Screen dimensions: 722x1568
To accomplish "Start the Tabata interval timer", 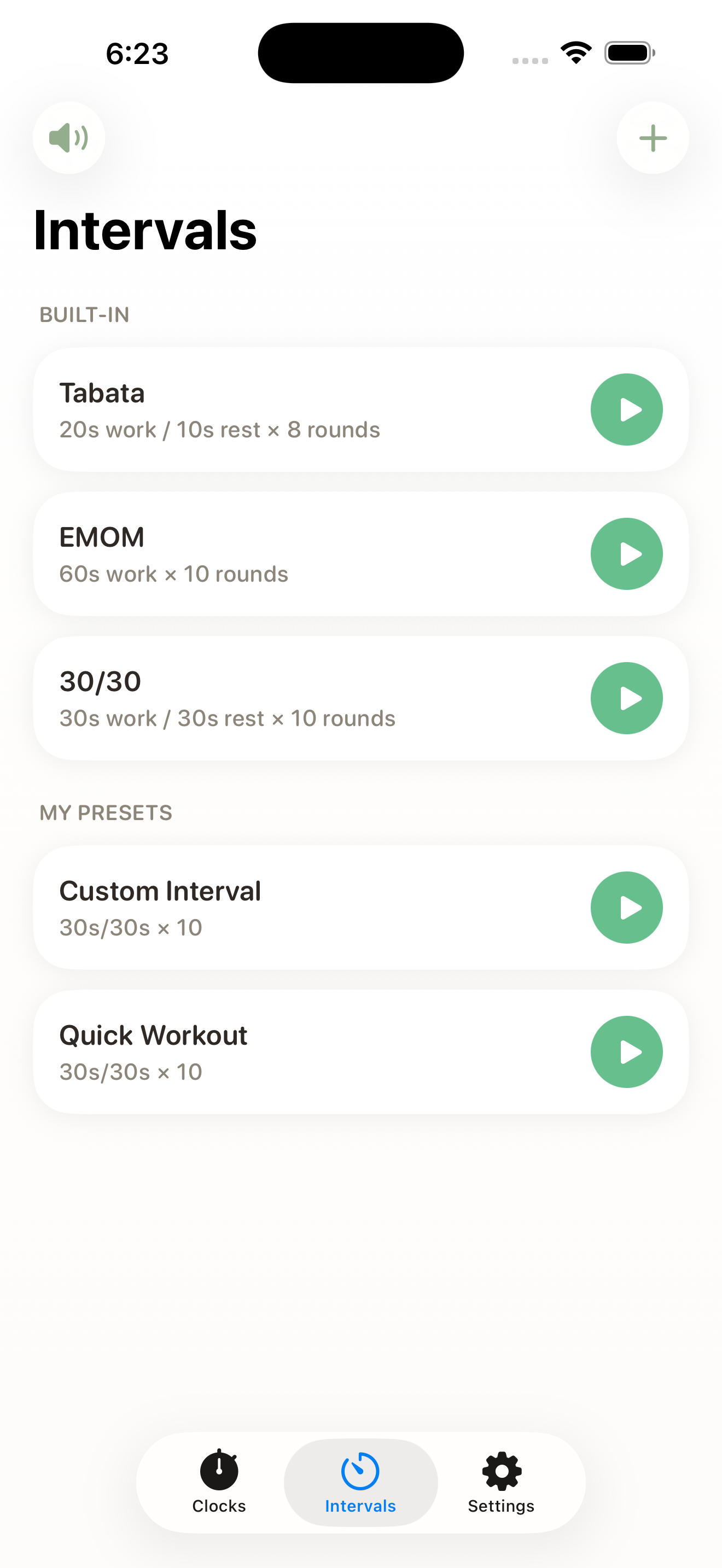I will tap(626, 409).
